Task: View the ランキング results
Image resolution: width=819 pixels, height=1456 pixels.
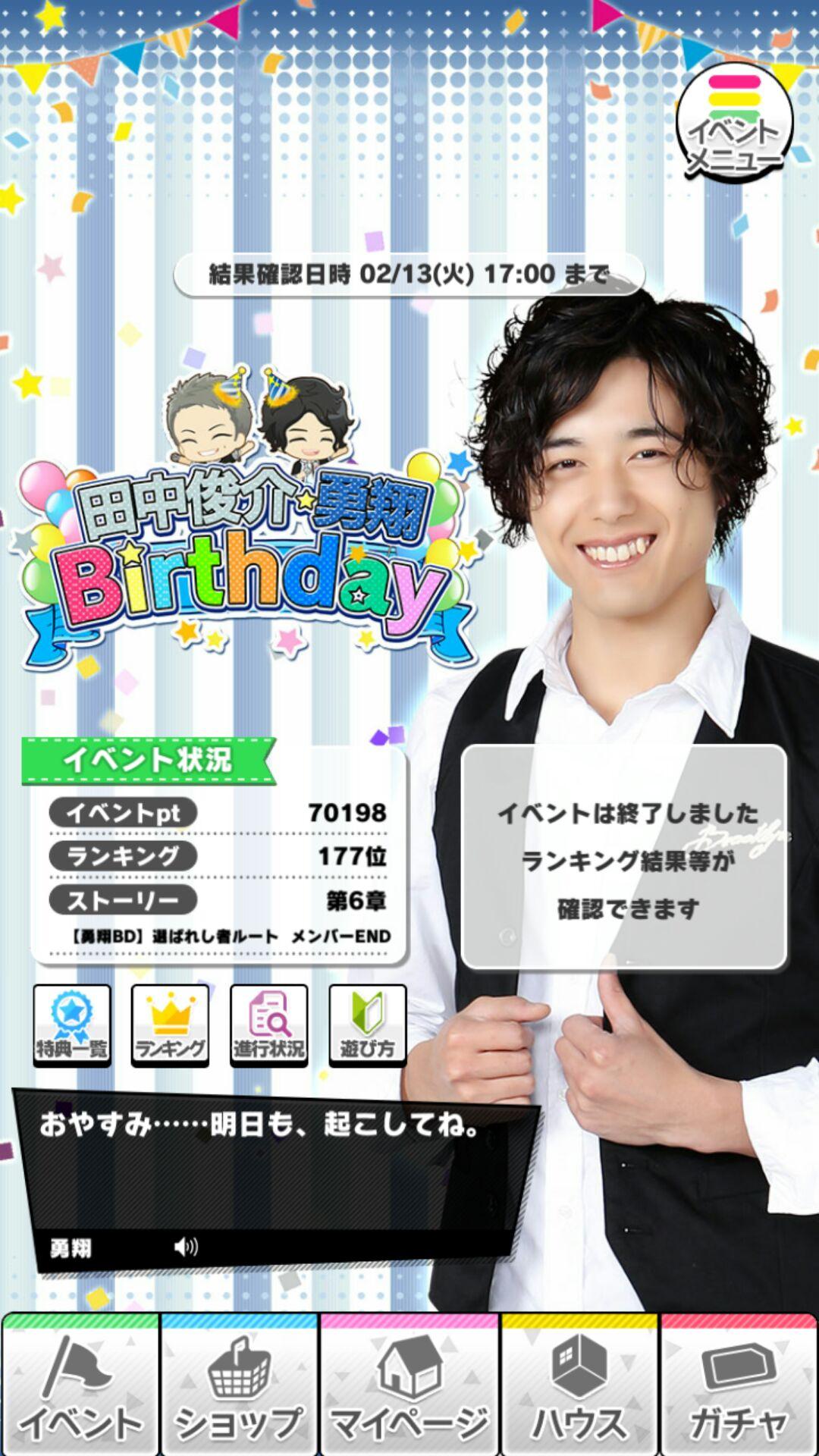Action: [x=170, y=1025]
